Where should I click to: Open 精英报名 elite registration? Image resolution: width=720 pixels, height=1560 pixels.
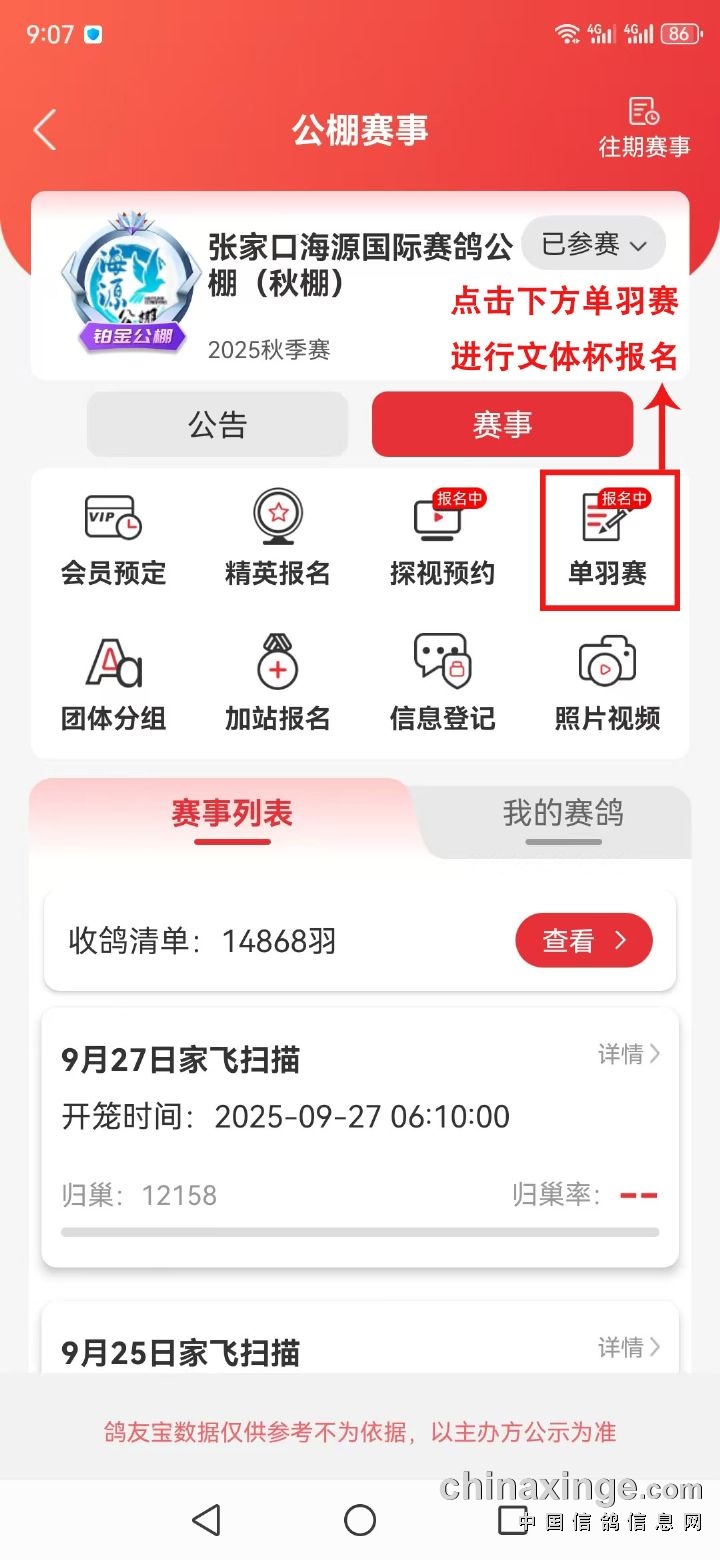278,540
